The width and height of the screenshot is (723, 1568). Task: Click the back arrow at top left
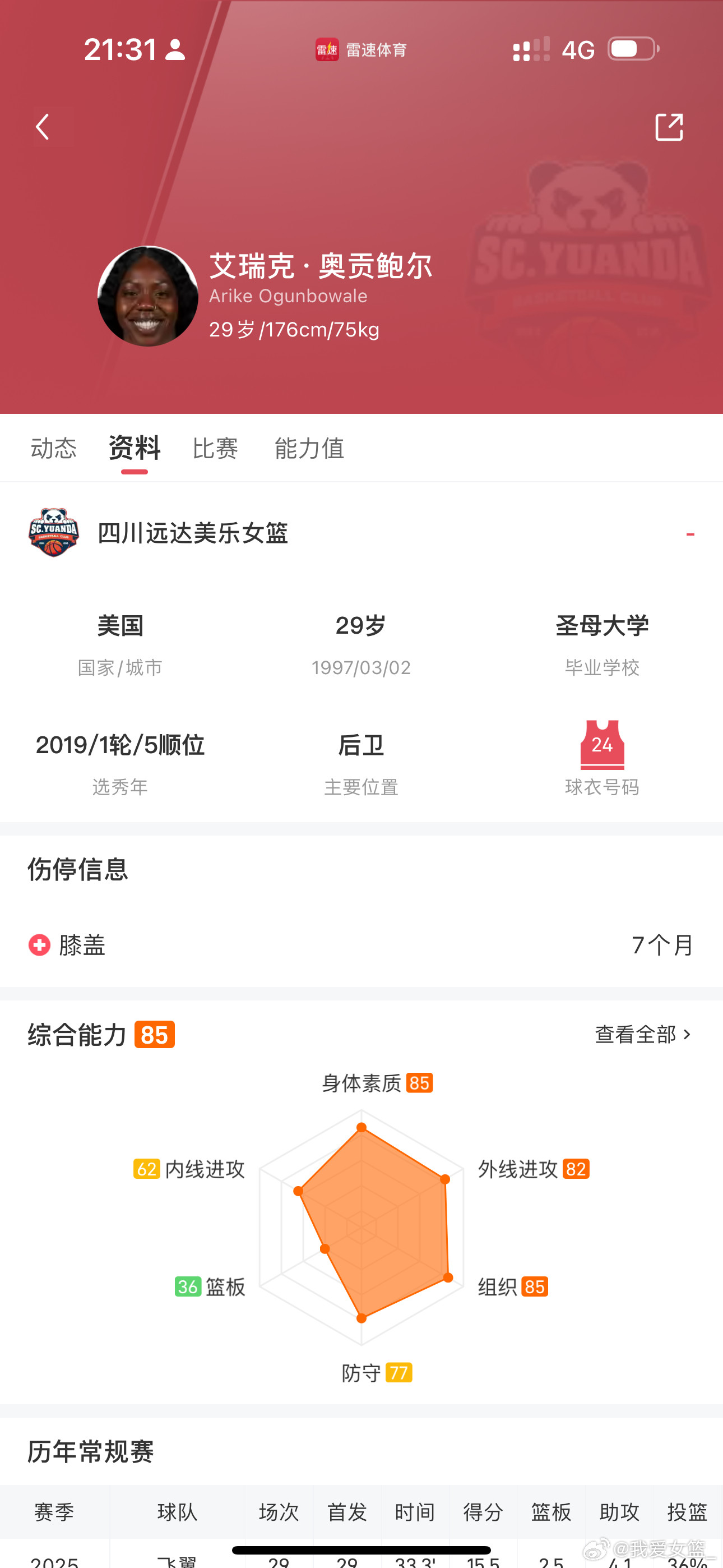[x=43, y=127]
